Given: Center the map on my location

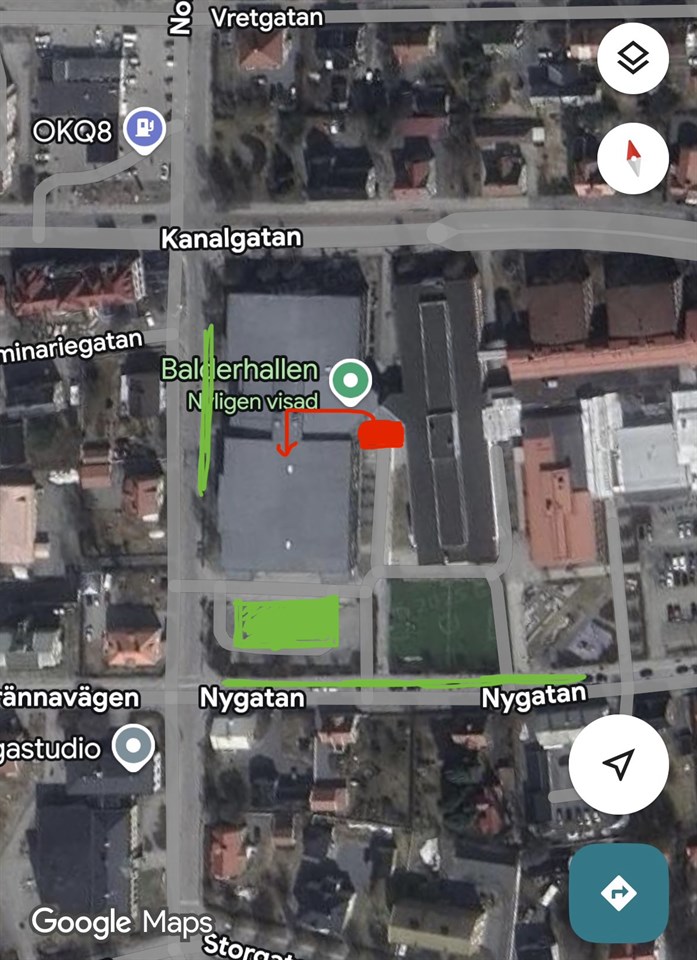Looking at the screenshot, I should point(619,765).
